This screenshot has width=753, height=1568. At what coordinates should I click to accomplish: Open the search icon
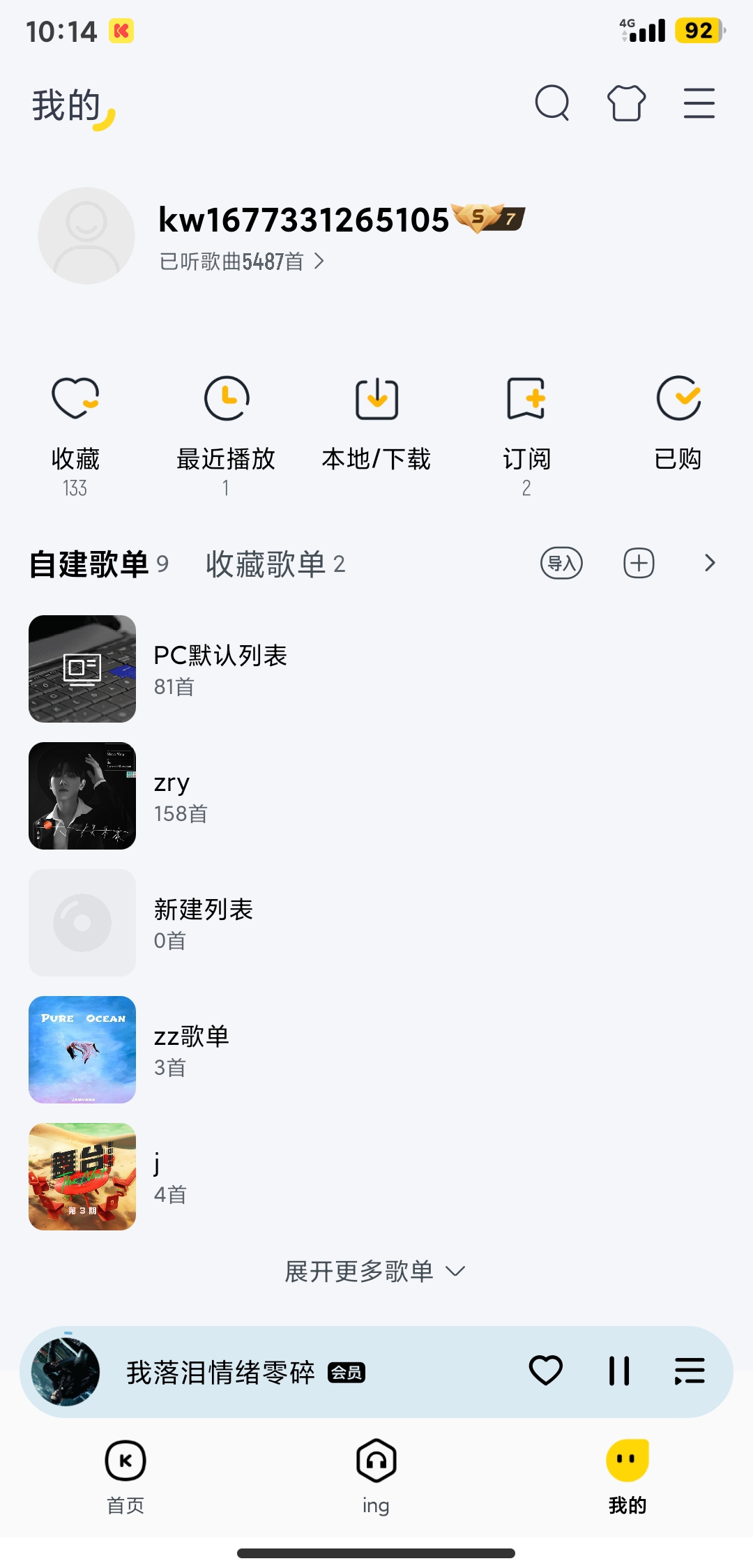pyautogui.click(x=552, y=103)
